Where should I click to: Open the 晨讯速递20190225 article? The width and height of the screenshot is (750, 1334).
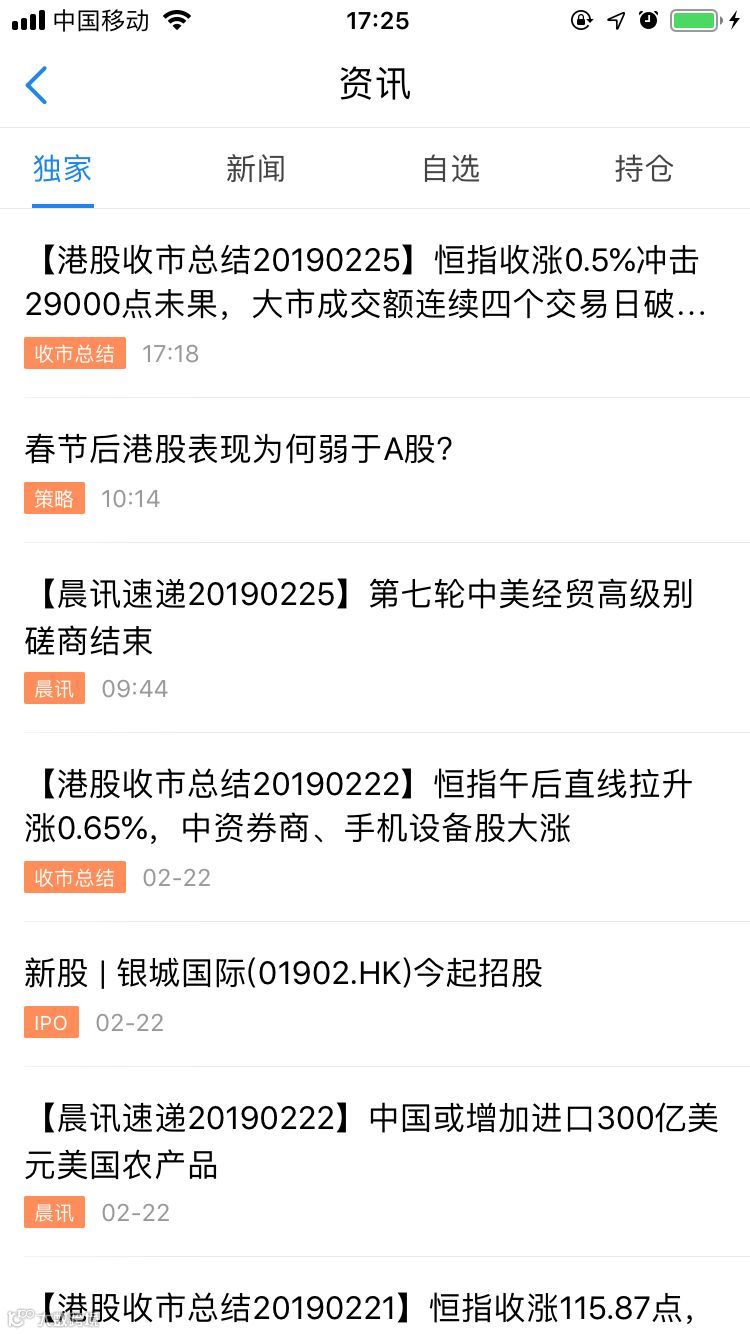point(360,617)
